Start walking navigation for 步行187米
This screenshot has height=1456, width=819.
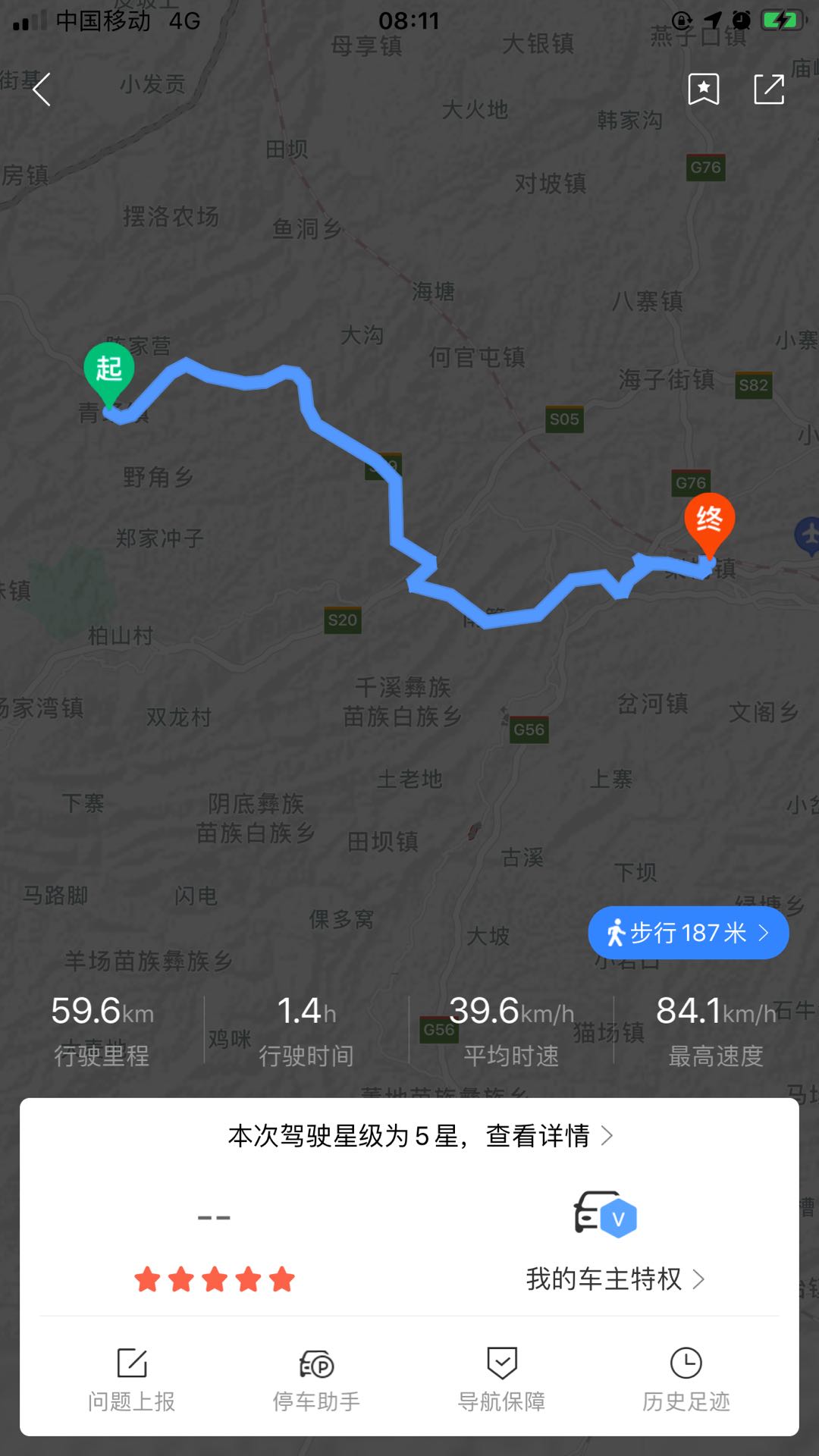pyautogui.click(x=688, y=932)
